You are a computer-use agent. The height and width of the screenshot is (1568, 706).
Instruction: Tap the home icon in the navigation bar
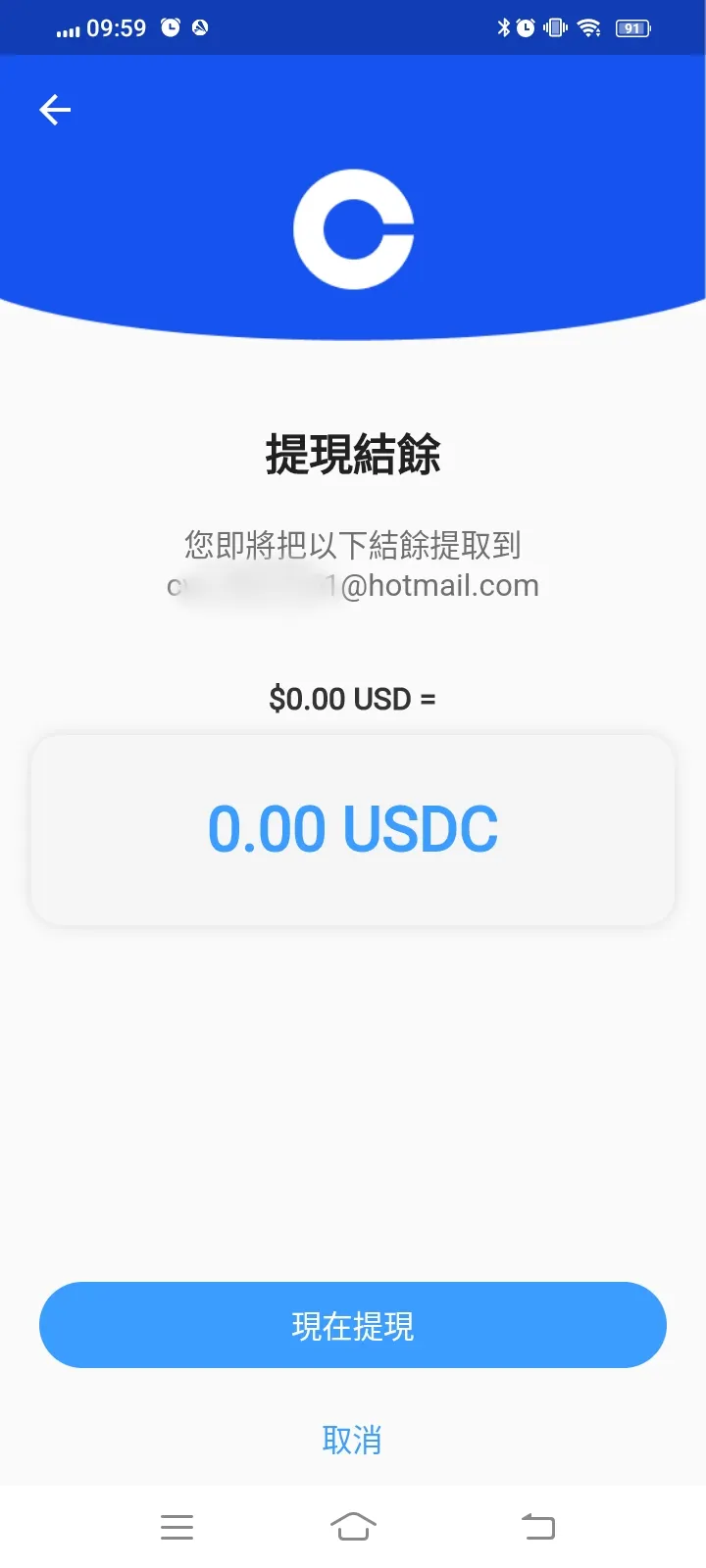353,1526
